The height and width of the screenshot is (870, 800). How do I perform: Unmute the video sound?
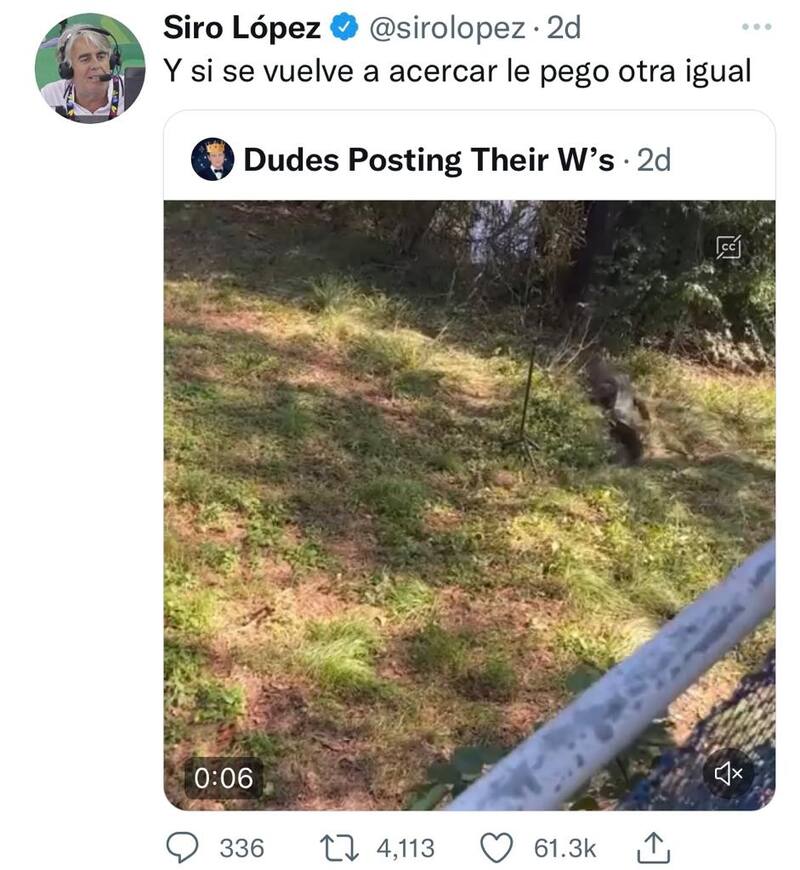pos(729,772)
